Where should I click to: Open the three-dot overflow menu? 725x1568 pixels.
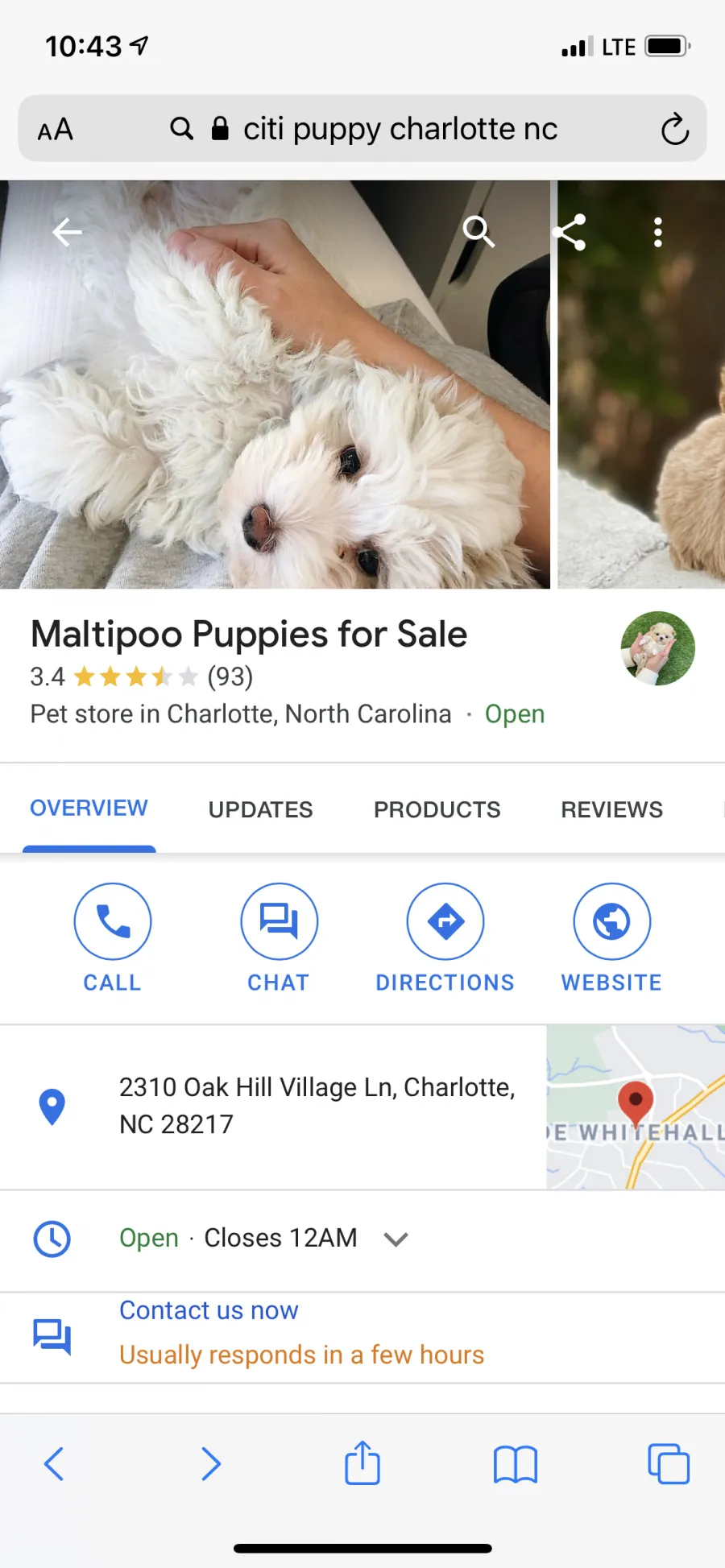tap(658, 233)
